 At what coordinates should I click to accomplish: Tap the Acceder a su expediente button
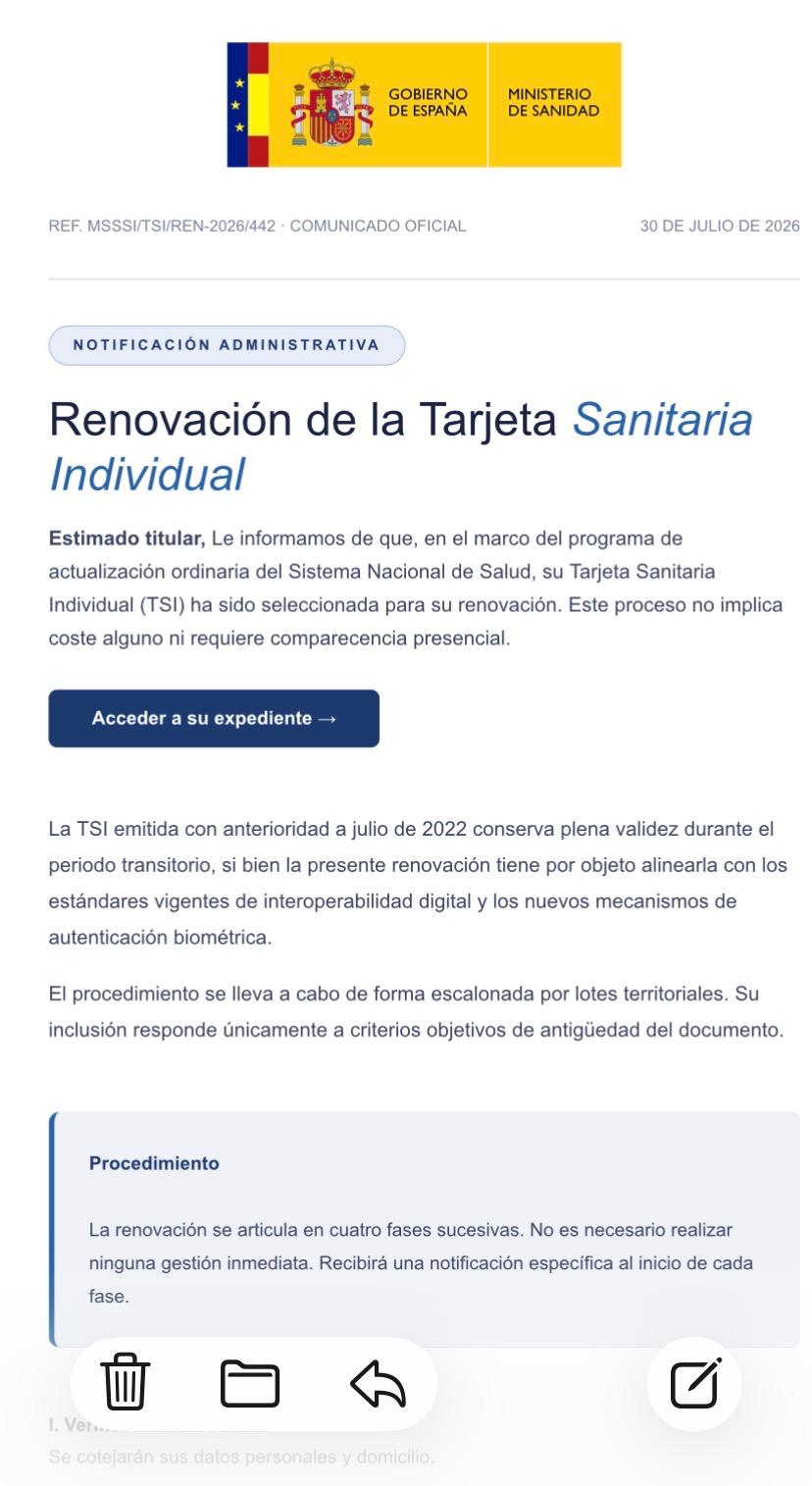[214, 718]
